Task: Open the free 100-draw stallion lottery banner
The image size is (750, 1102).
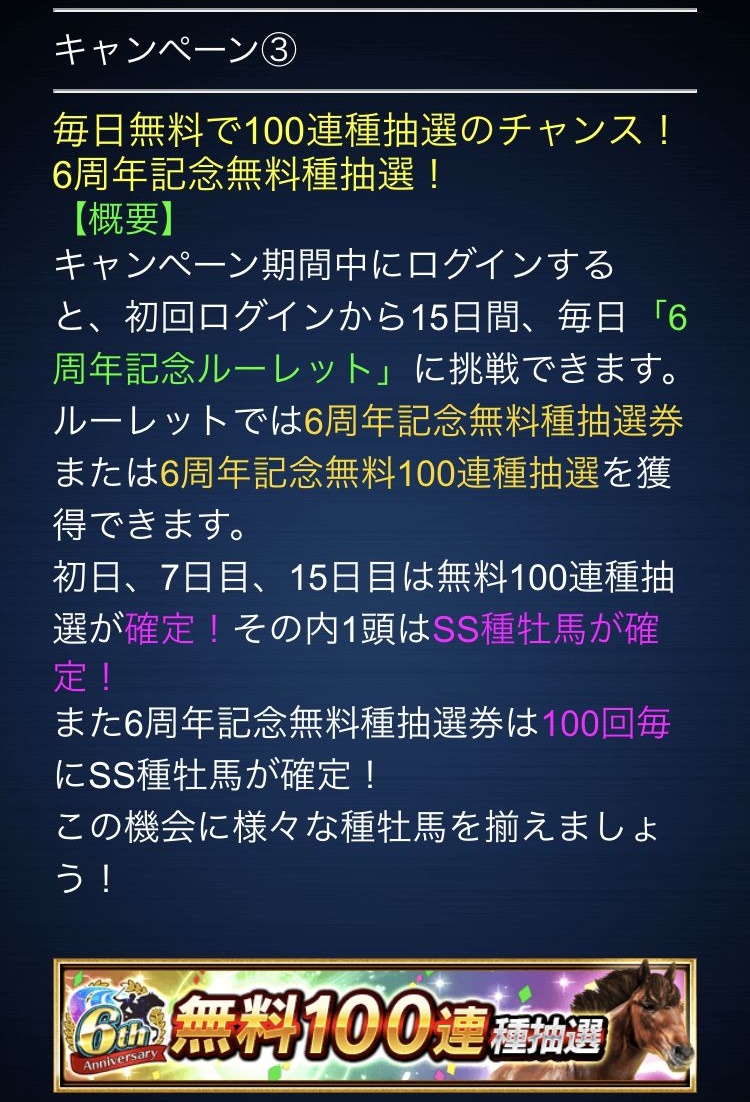Action: coord(374,1027)
